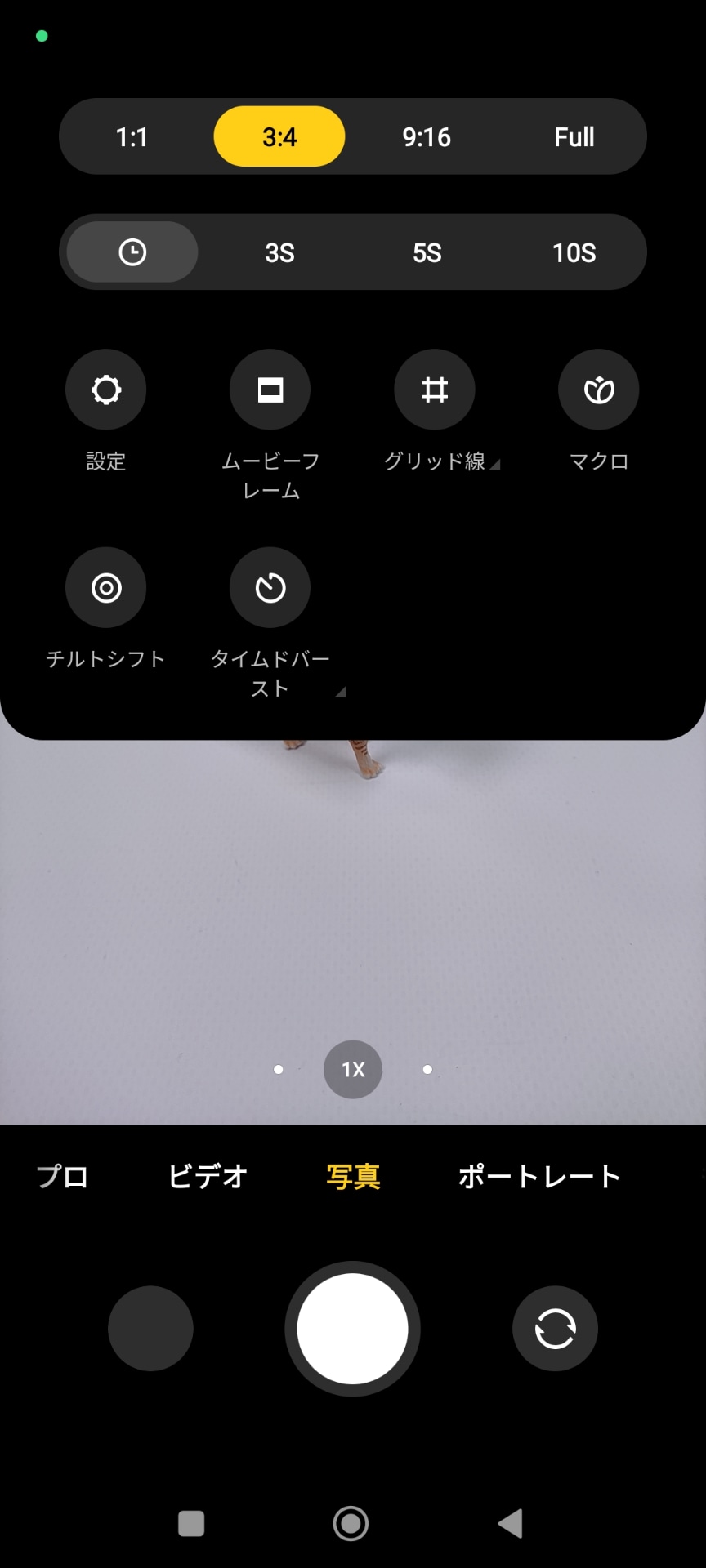Activate マクロ macro mode

click(598, 390)
